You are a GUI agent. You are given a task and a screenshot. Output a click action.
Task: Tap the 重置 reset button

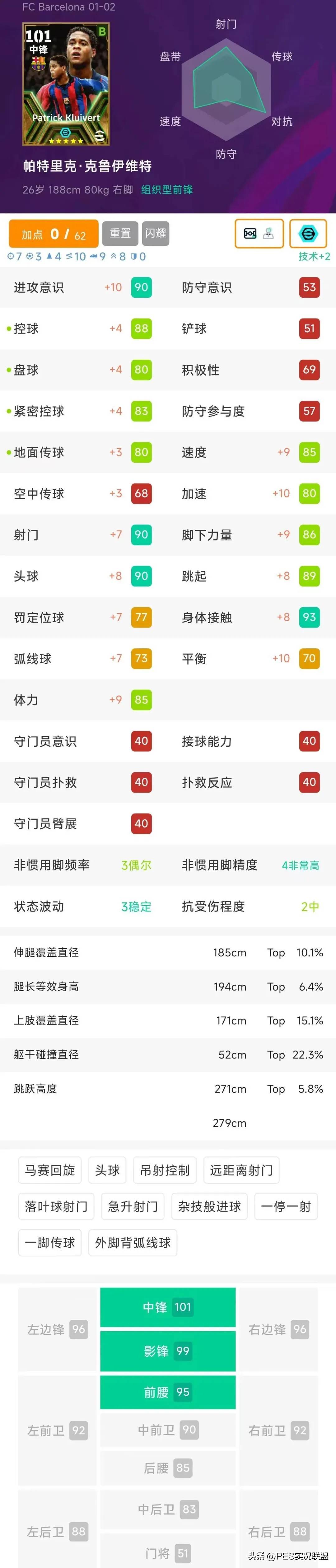120,233
